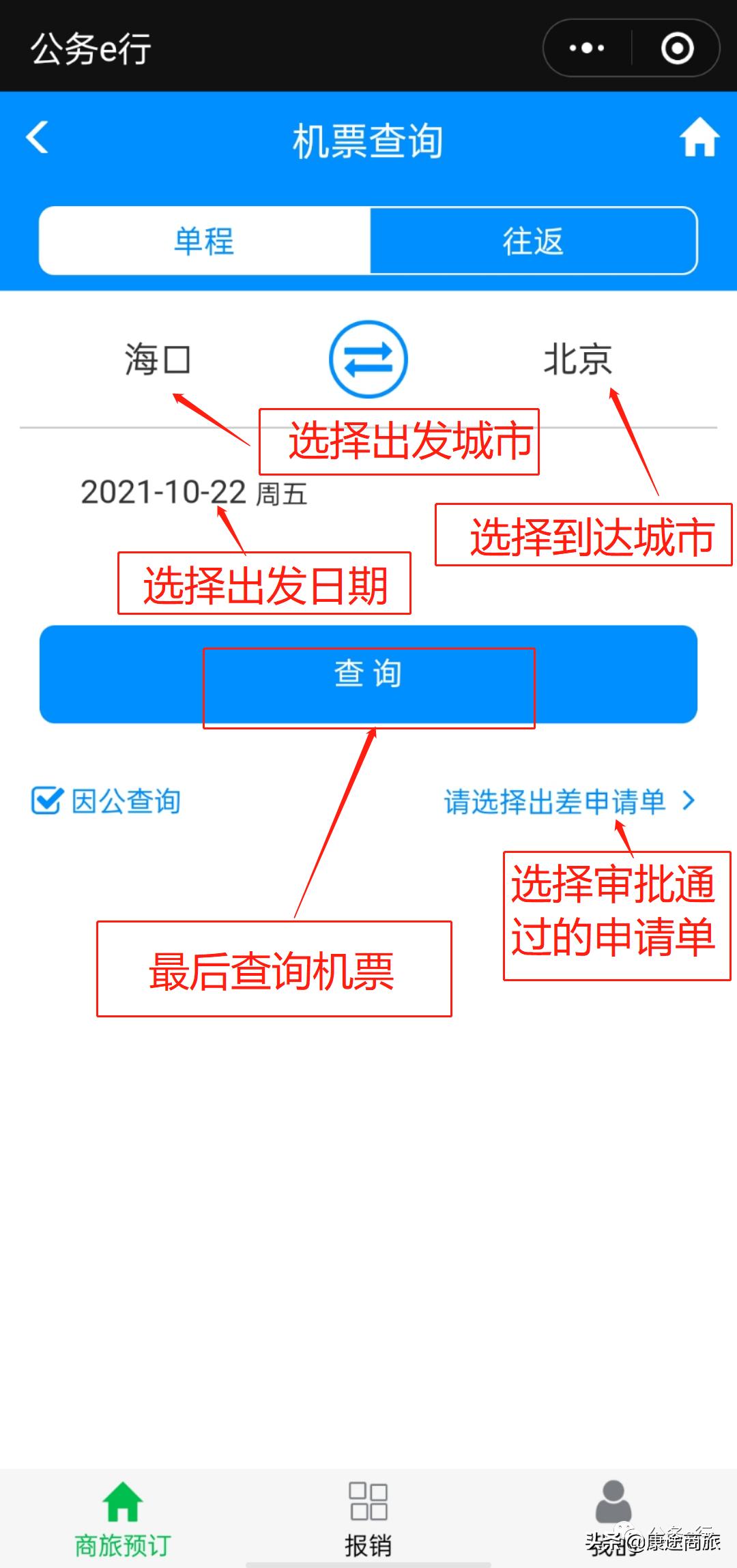Screen dimensions: 737x1568
Task: Expand 请选择出差申请单 via its chevron
Action: click(x=689, y=802)
